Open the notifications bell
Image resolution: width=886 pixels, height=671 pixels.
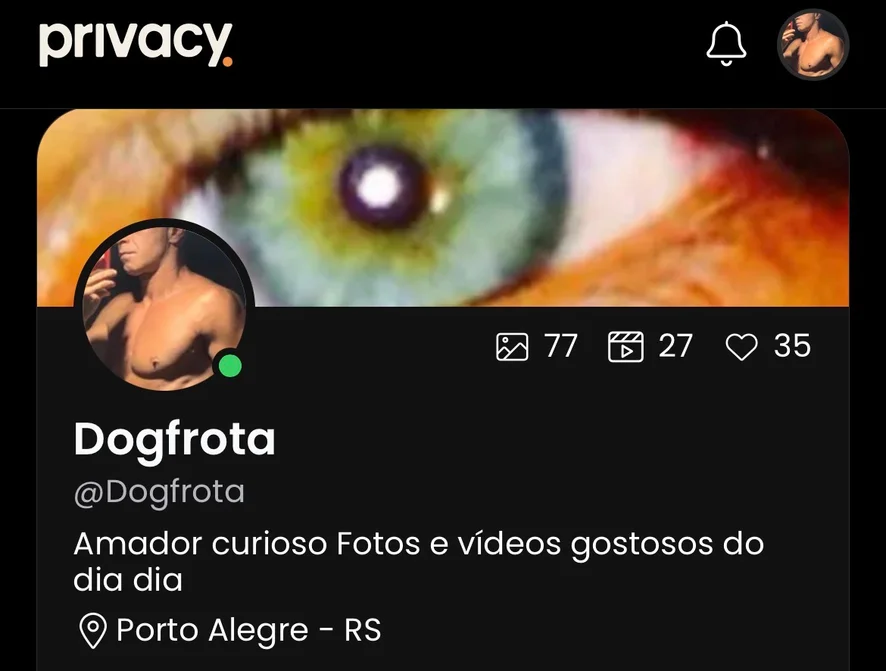tap(726, 44)
